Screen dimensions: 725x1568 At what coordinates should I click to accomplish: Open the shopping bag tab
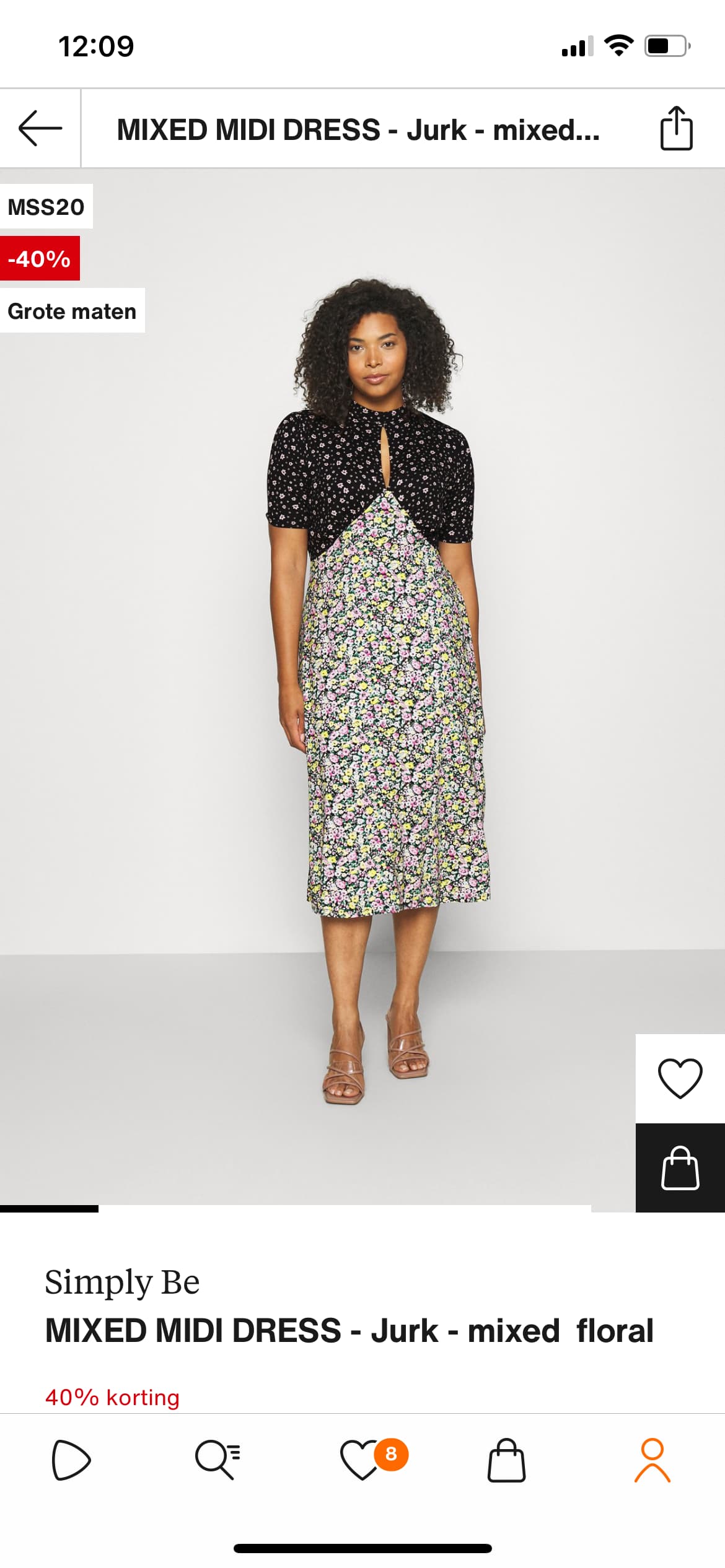(x=506, y=1460)
